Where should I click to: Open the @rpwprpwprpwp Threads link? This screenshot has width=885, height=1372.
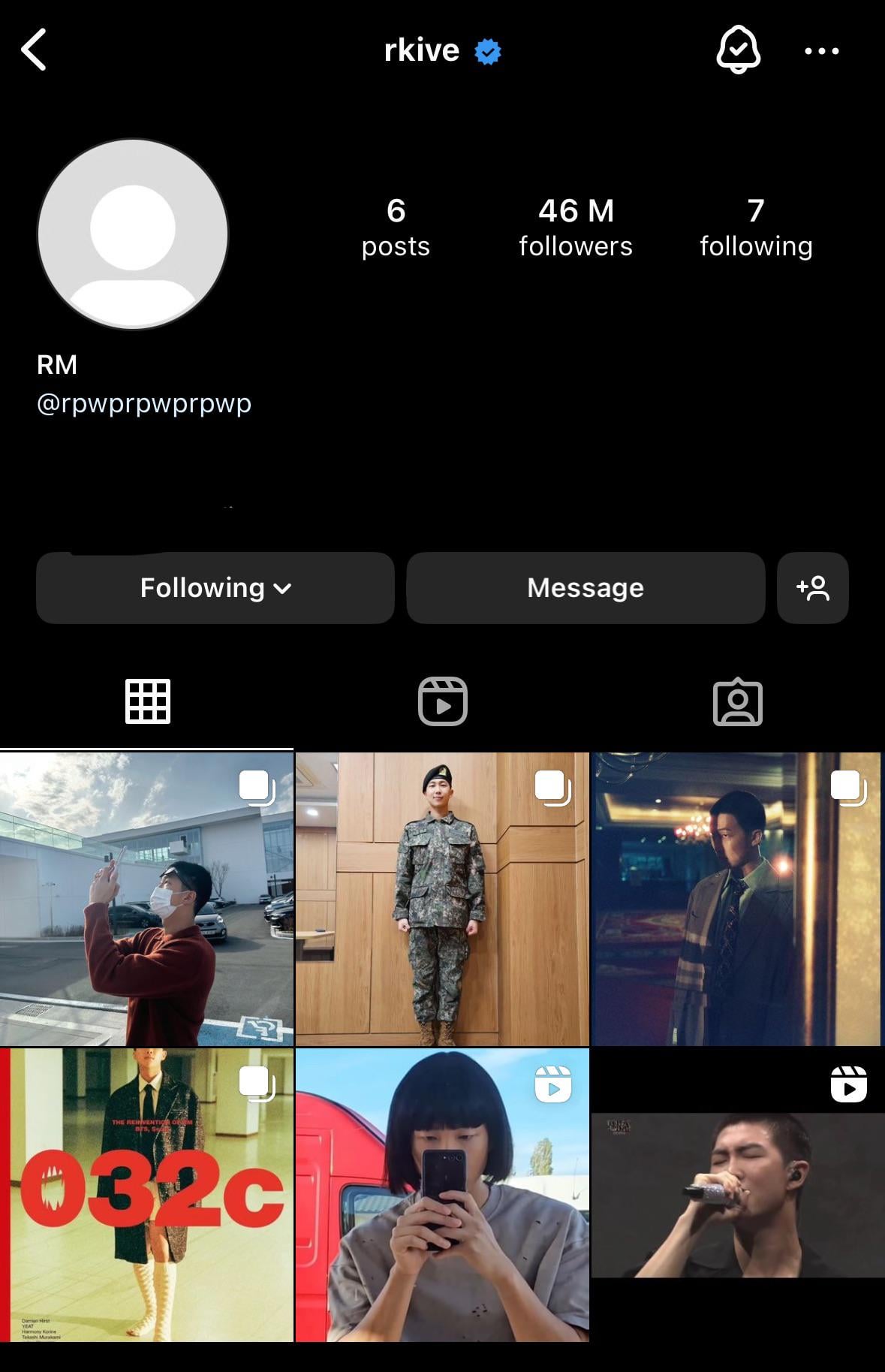tap(144, 403)
